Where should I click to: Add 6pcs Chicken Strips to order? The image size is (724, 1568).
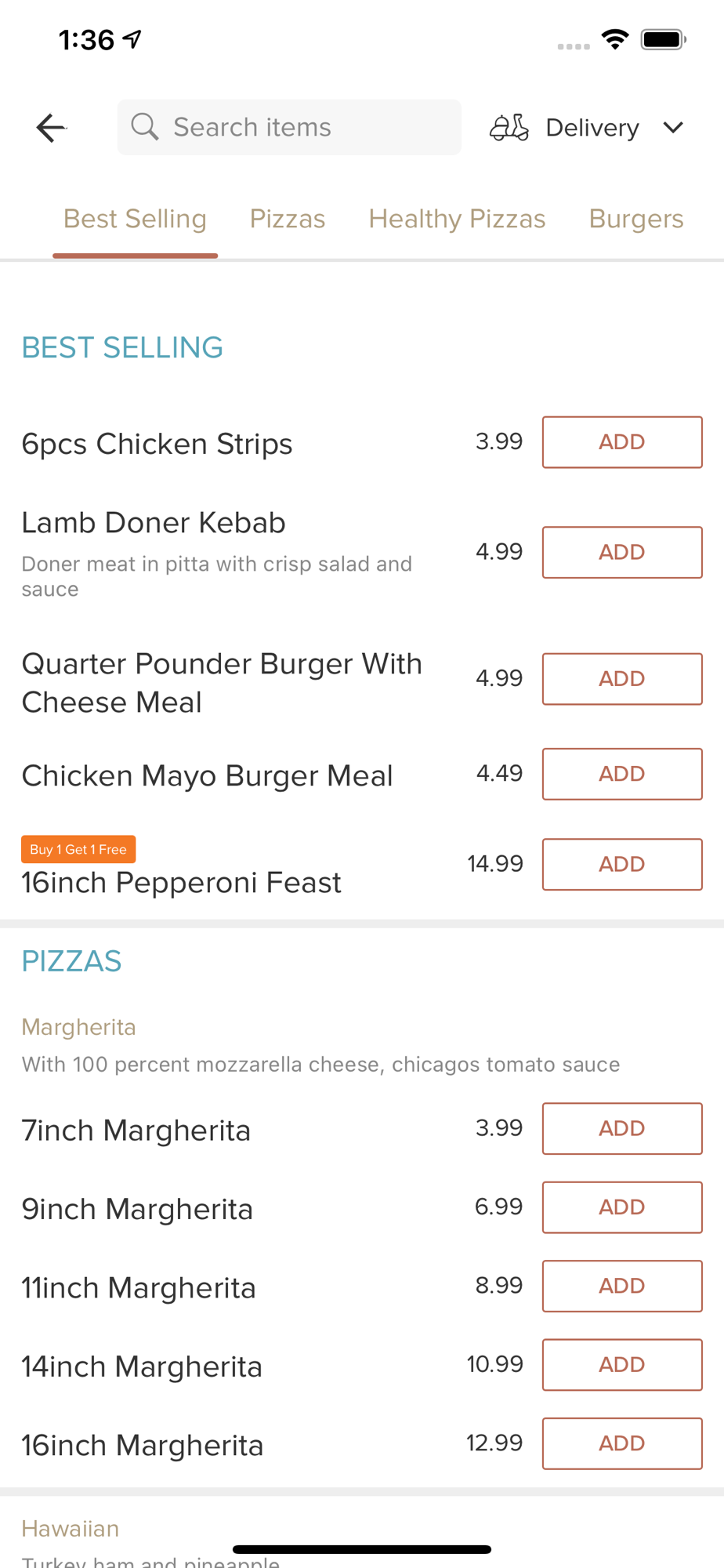[621, 442]
